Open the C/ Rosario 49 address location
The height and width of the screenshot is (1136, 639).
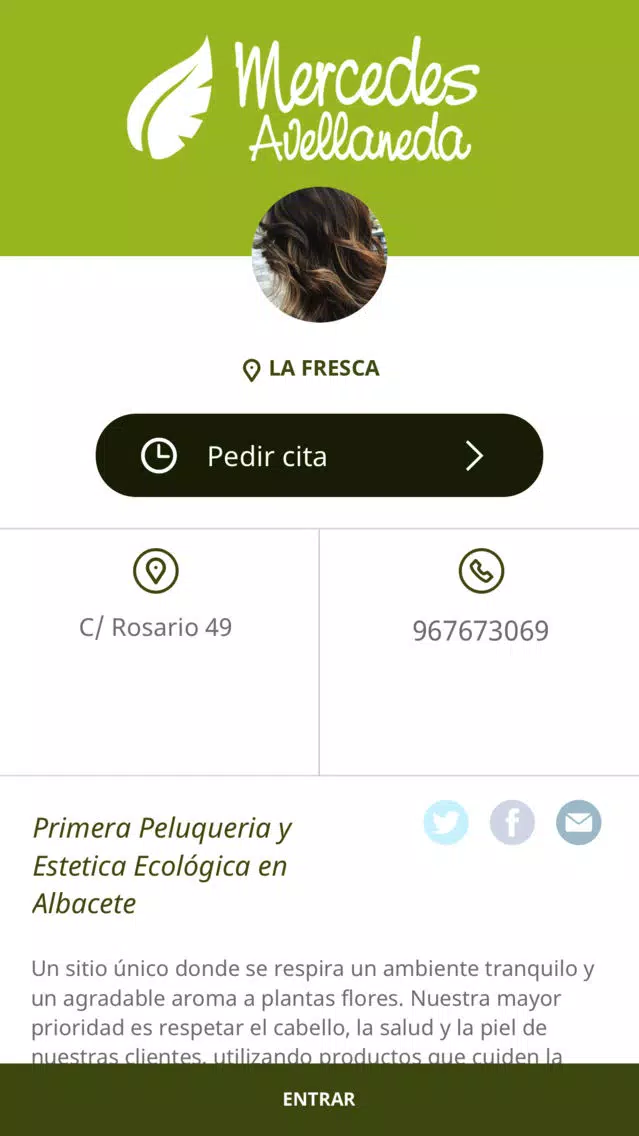tap(156, 627)
